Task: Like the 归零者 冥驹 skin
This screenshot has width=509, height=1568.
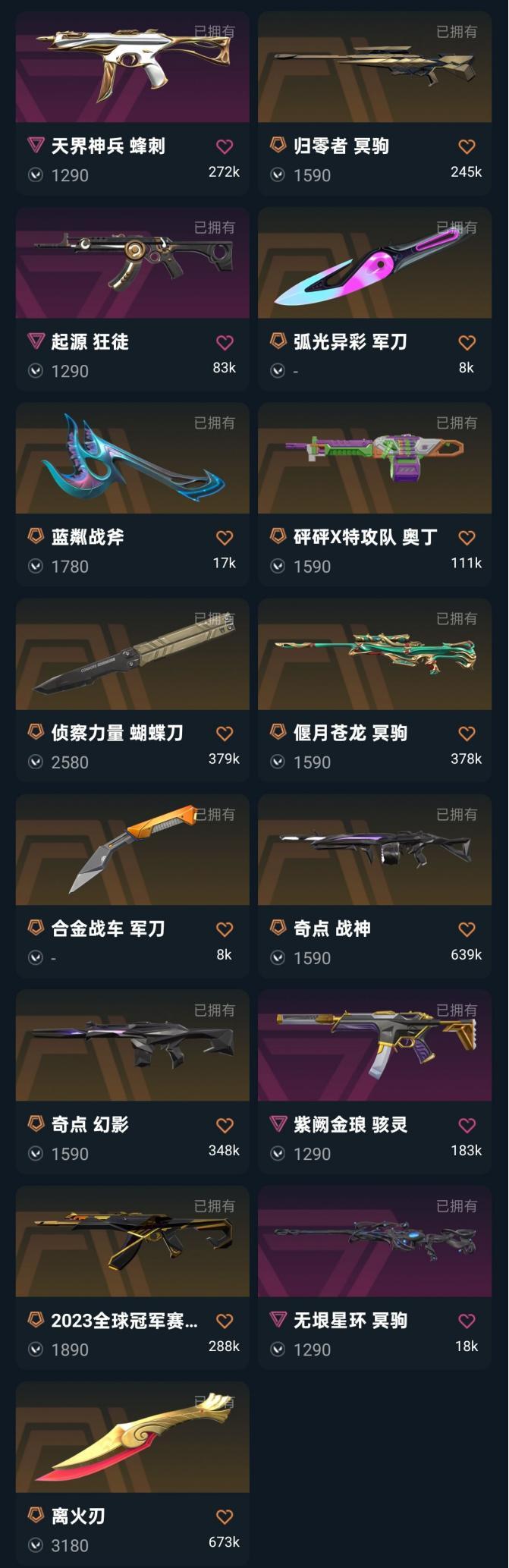Action: 467,146
